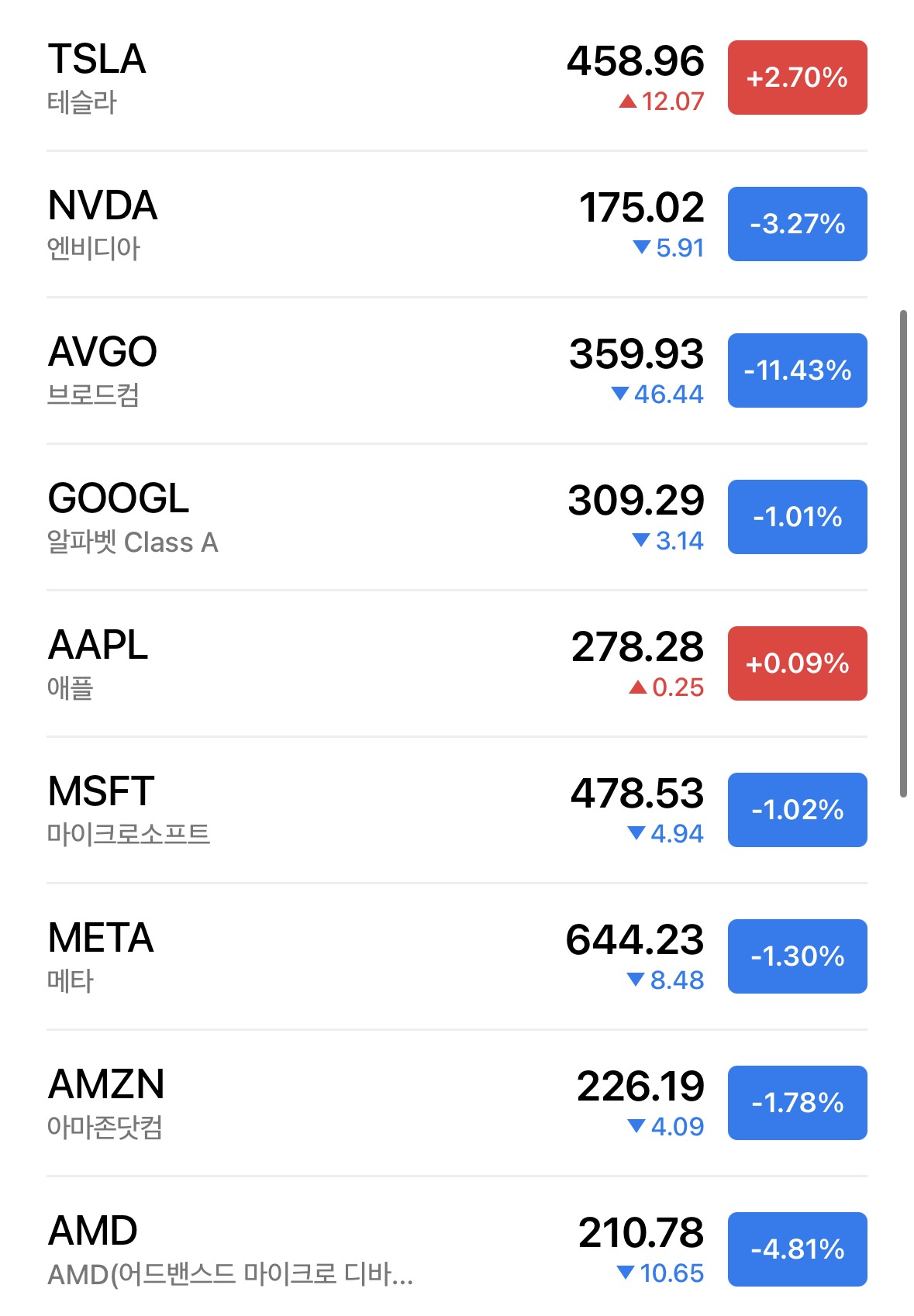Screen dimensions: 914x1316
Task: View AMZN stock details
Action: pyautogui.click(x=310, y=1104)
